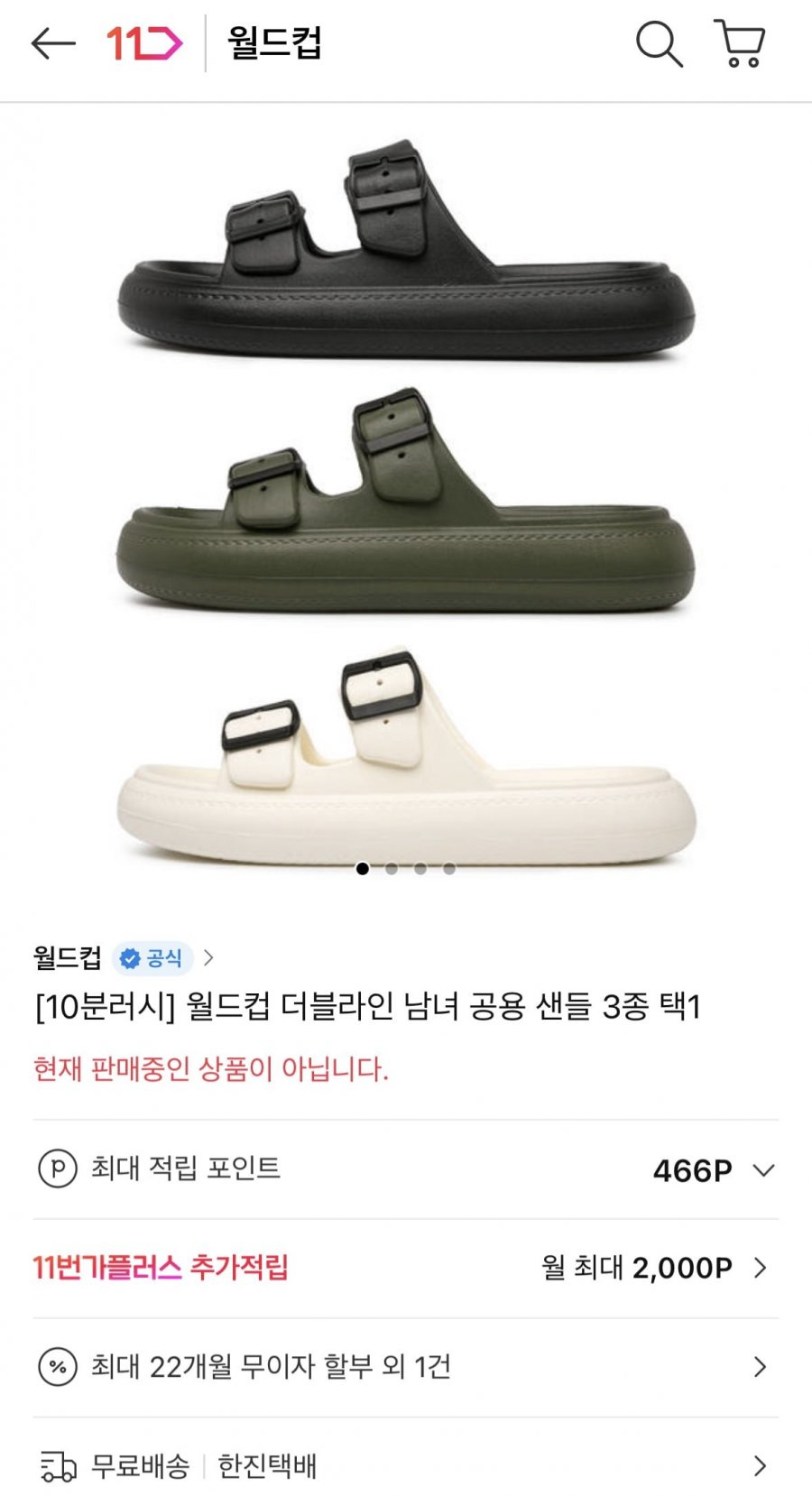Image resolution: width=812 pixels, height=1496 pixels.
Task: Go back with the arrow icon
Action: point(52,43)
